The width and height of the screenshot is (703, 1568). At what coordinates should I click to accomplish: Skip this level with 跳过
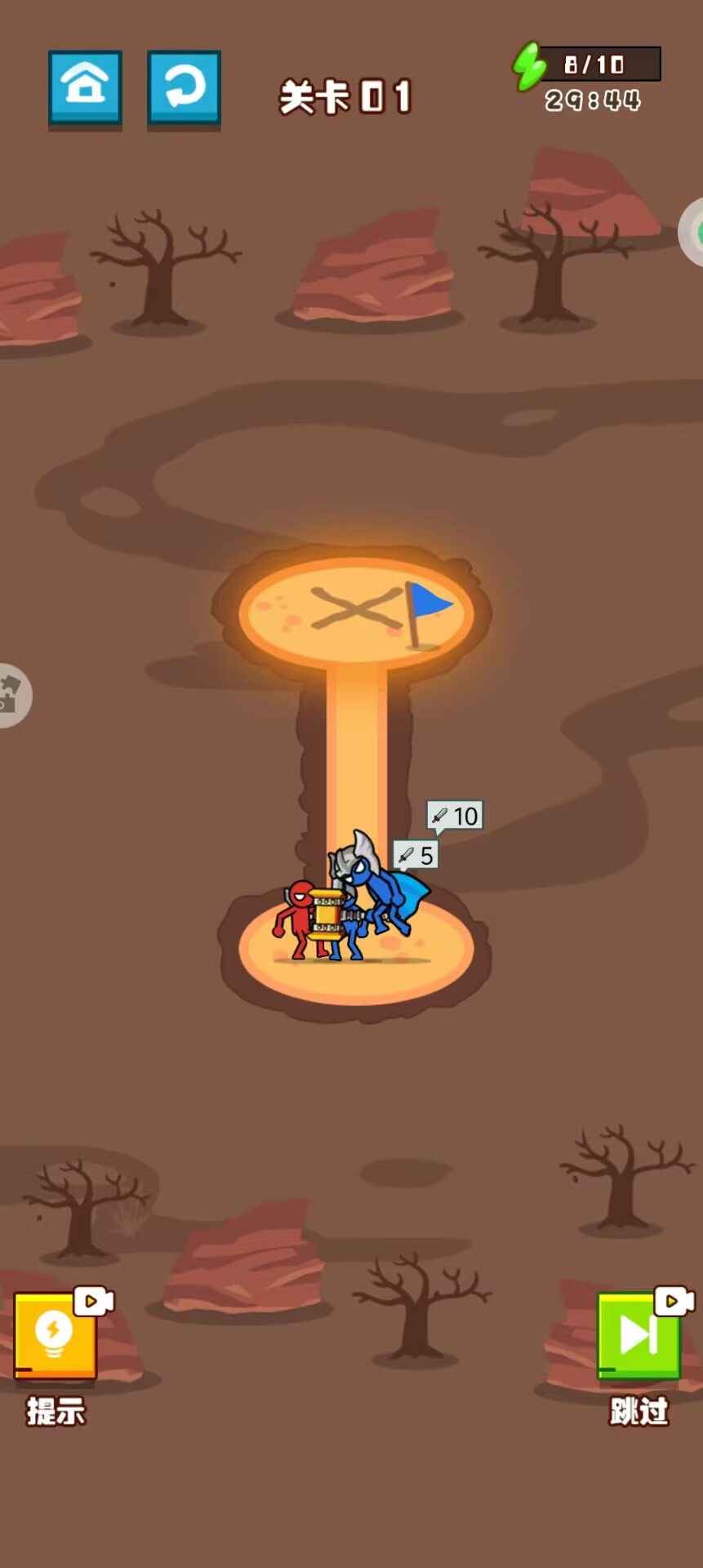[x=638, y=1337]
